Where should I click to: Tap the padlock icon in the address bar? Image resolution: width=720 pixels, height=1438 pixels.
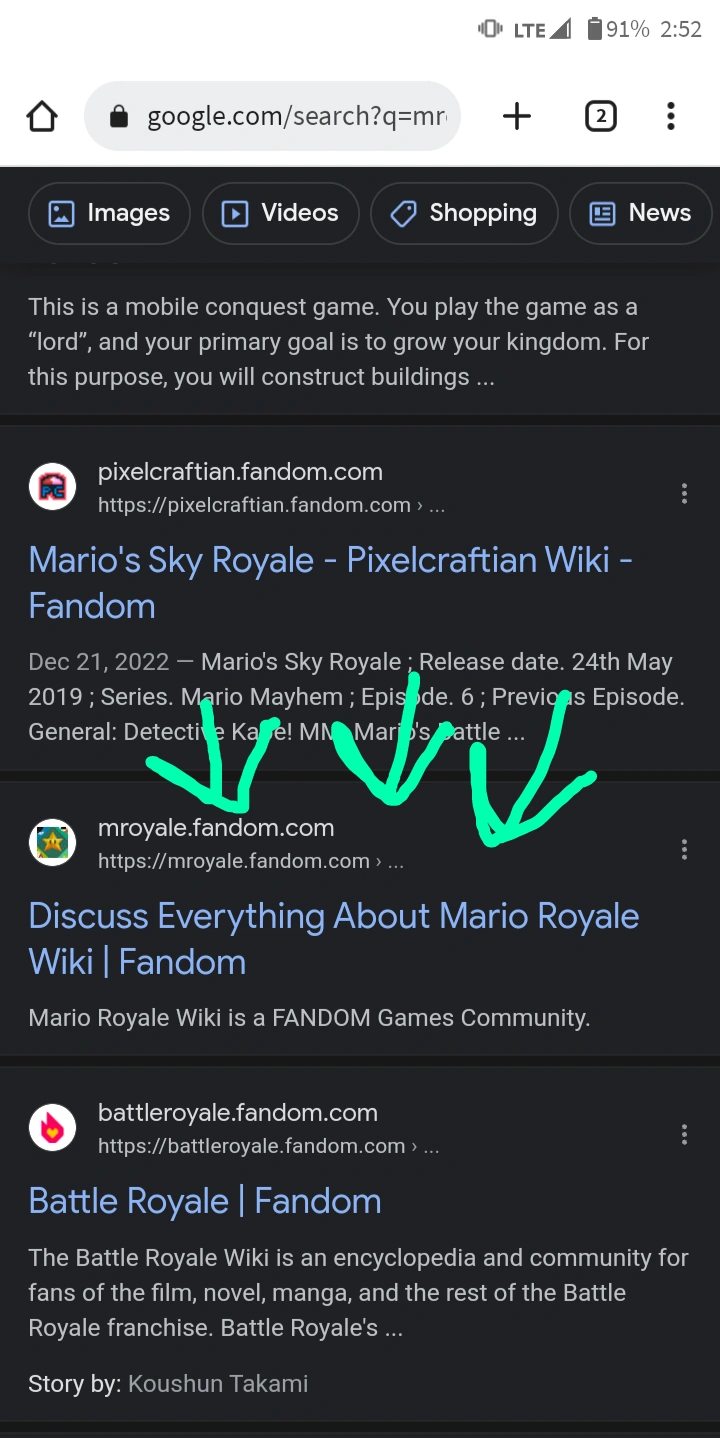pos(119,115)
